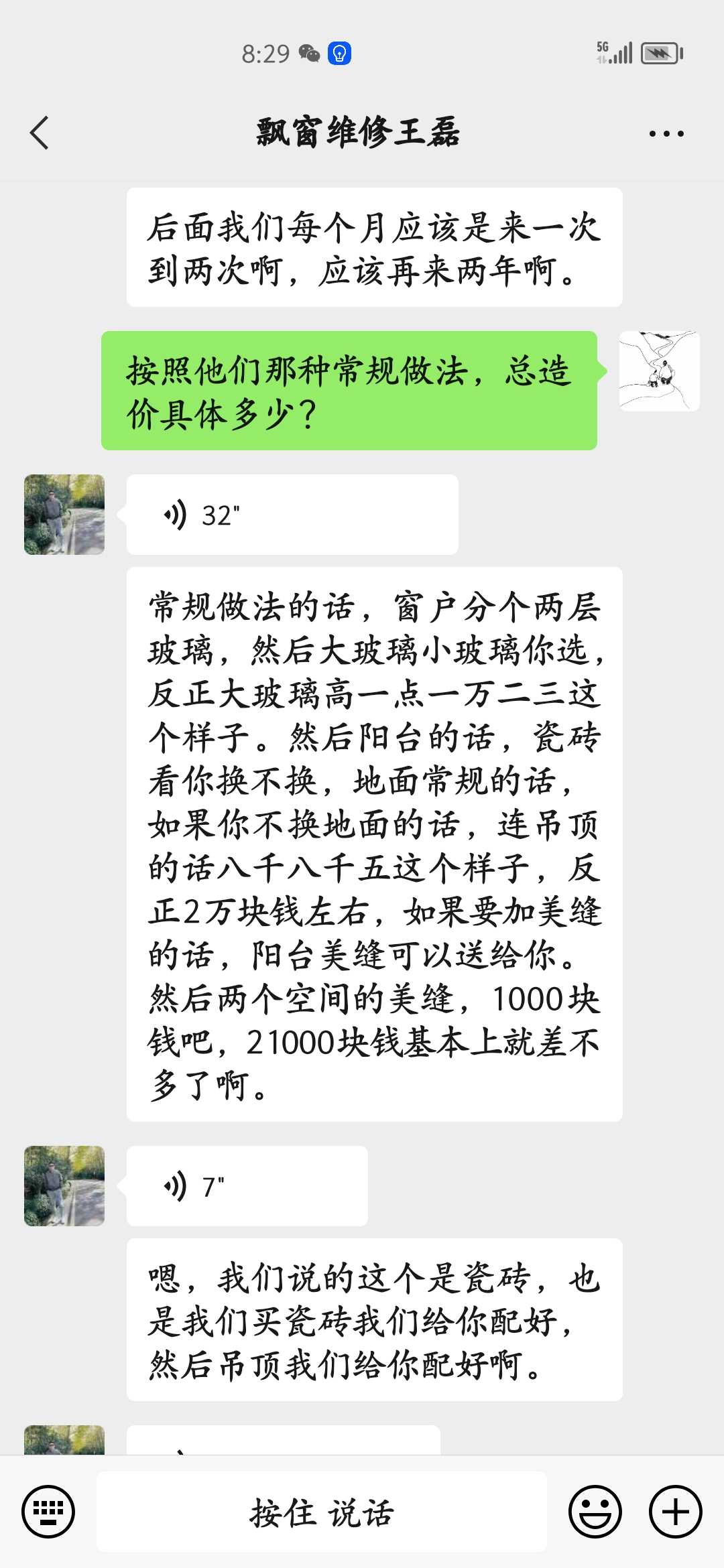Open my own profile avatar
The width and height of the screenshot is (724, 1568).
(659, 371)
